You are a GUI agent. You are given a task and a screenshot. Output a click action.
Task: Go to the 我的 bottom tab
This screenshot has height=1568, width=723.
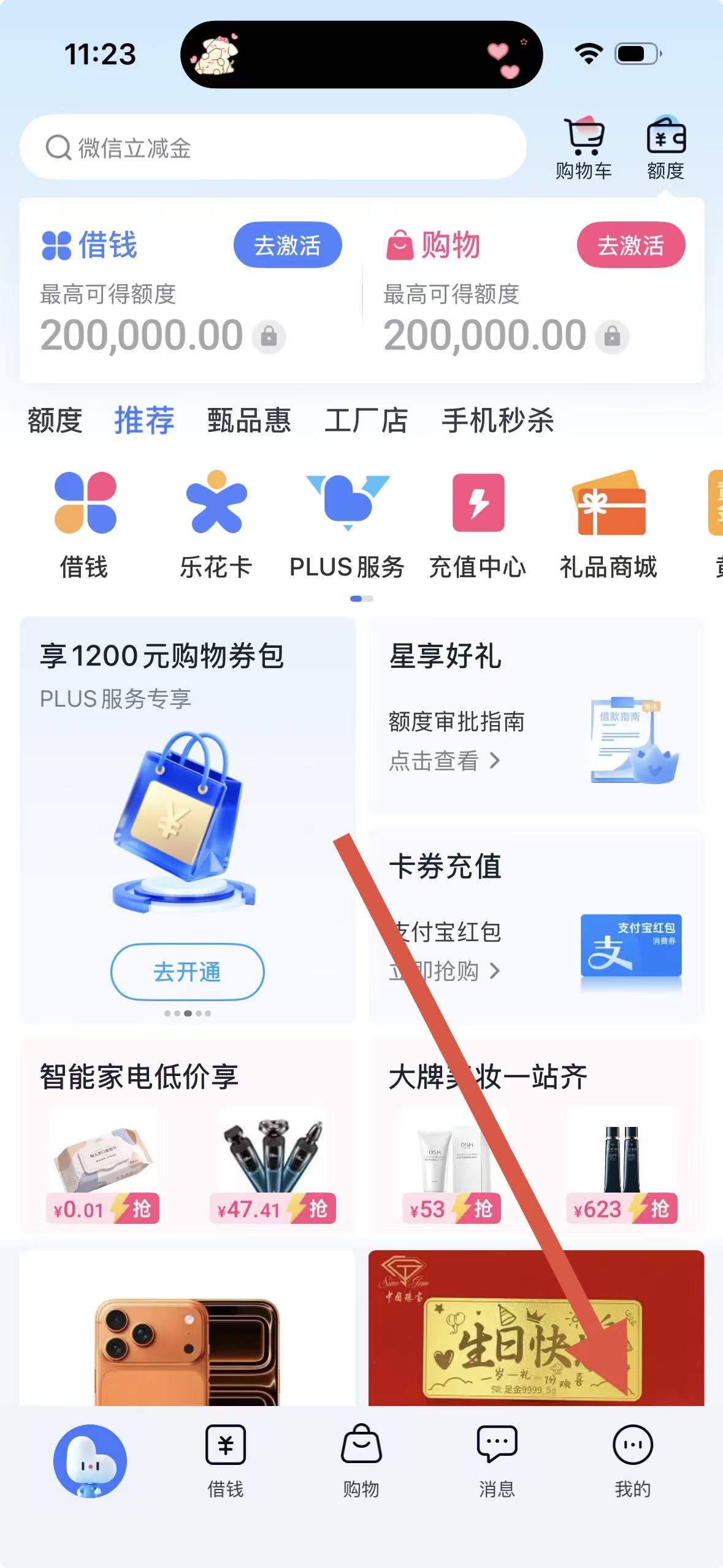click(x=632, y=1461)
